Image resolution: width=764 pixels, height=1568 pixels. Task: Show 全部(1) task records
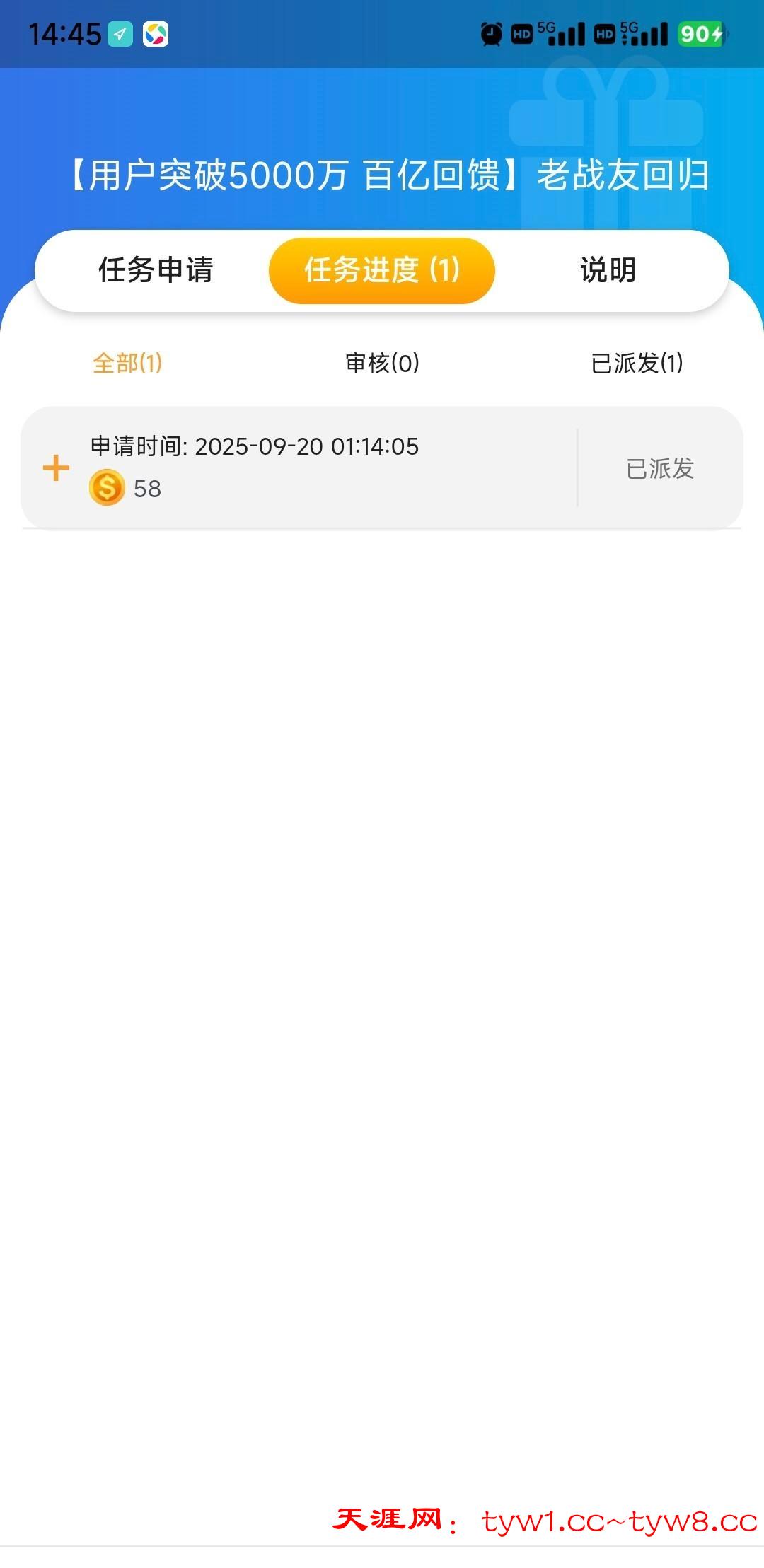point(127,364)
